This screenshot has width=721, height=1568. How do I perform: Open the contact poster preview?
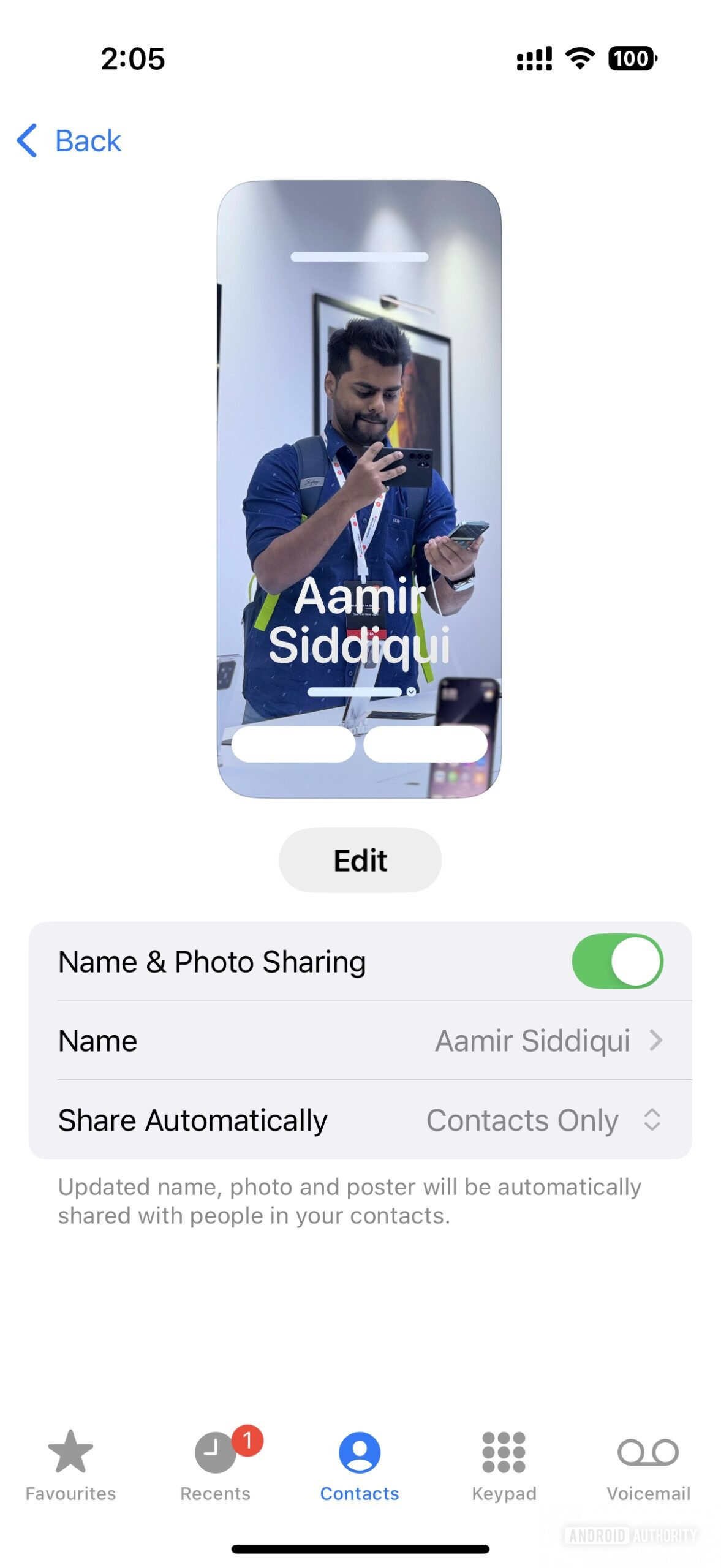click(x=360, y=489)
